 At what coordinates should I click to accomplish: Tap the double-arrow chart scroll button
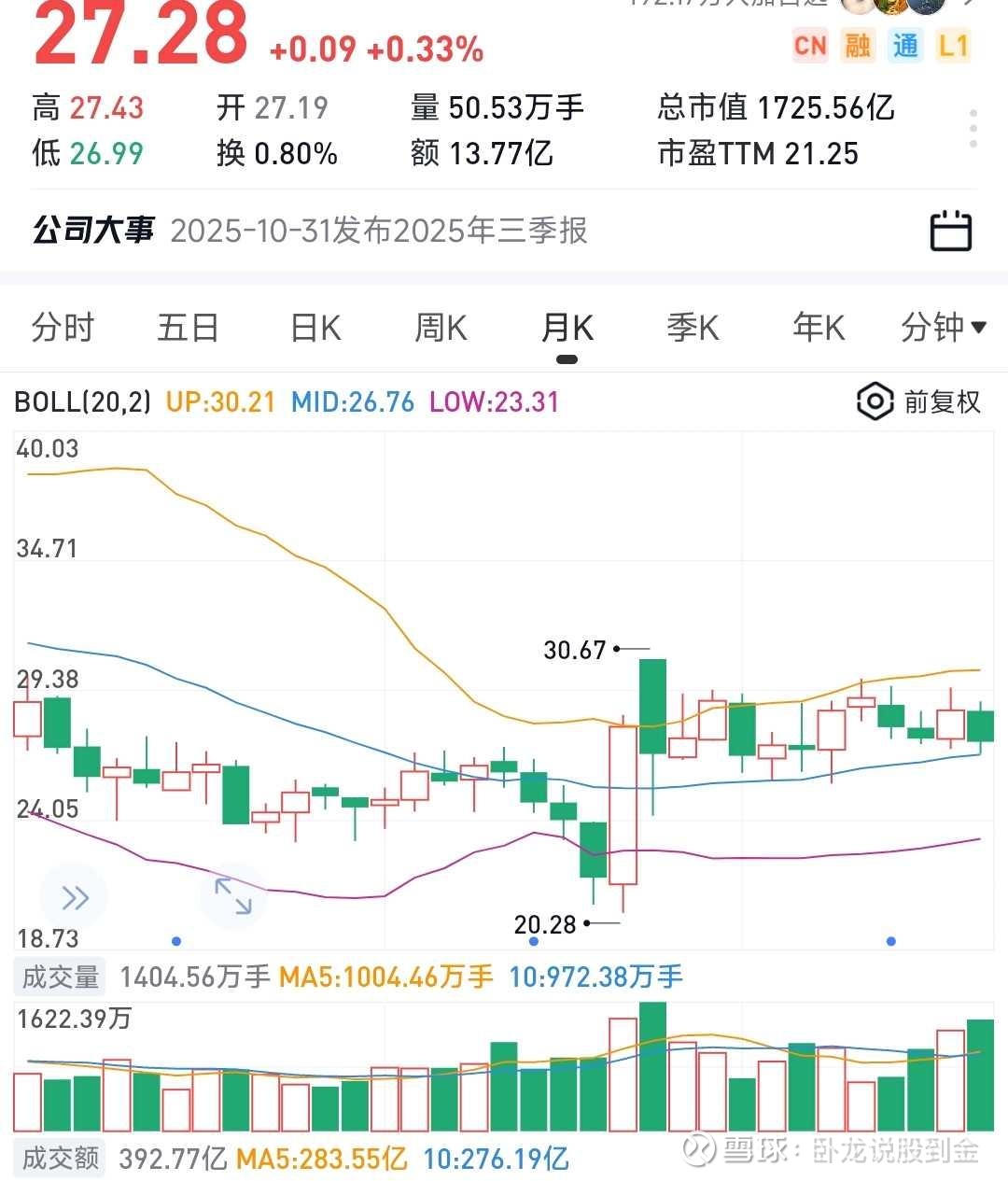click(74, 898)
